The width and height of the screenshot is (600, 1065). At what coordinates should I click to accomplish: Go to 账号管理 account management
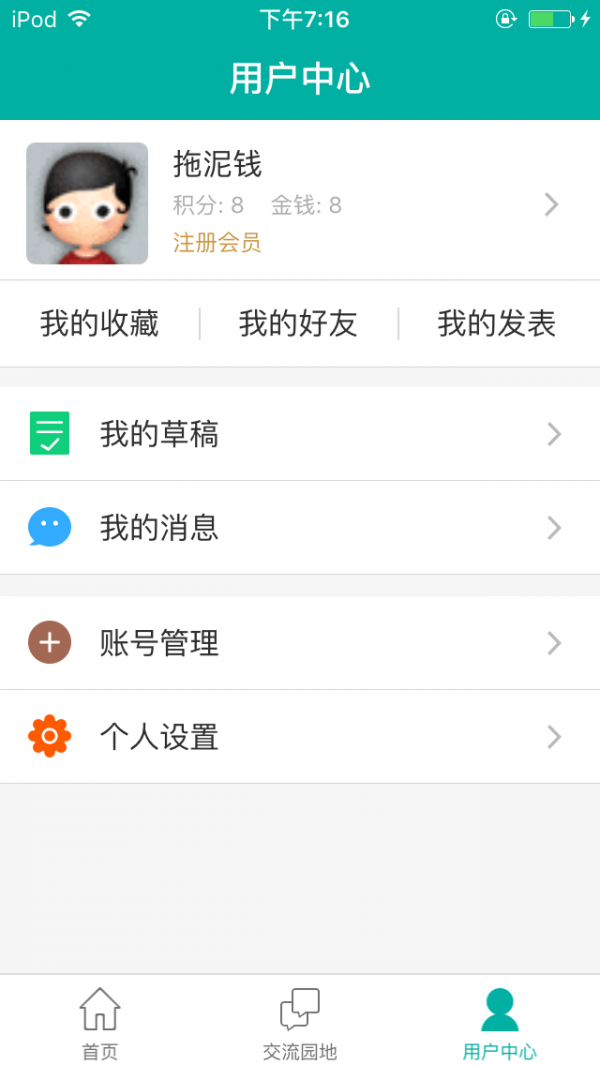300,643
